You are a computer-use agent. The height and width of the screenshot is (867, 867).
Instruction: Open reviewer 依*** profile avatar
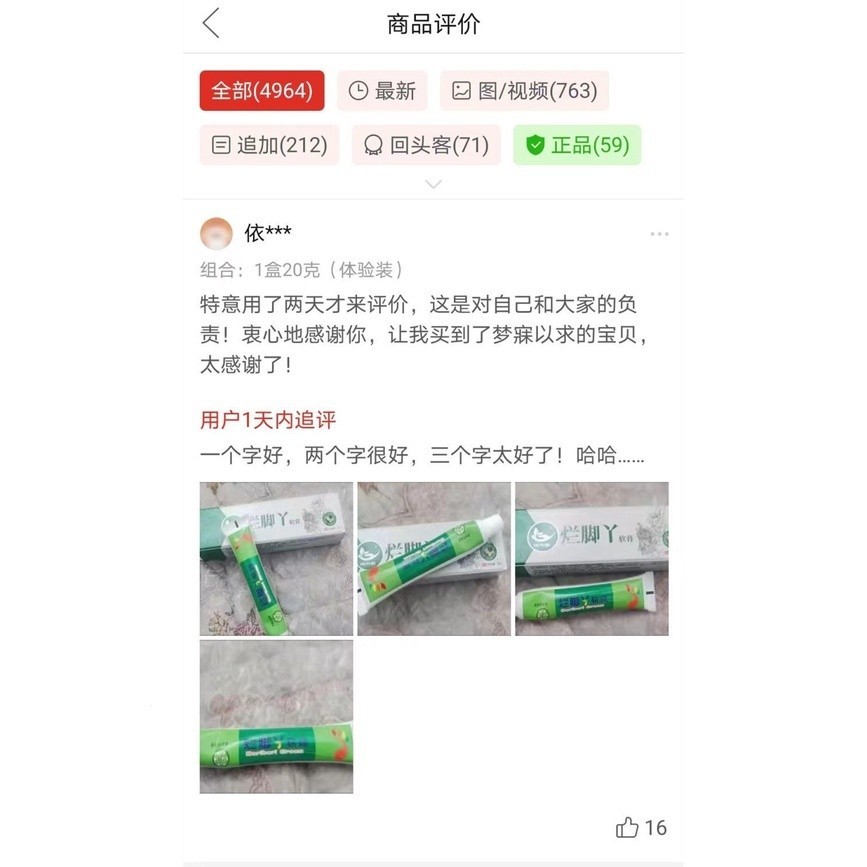click(216, 233)
